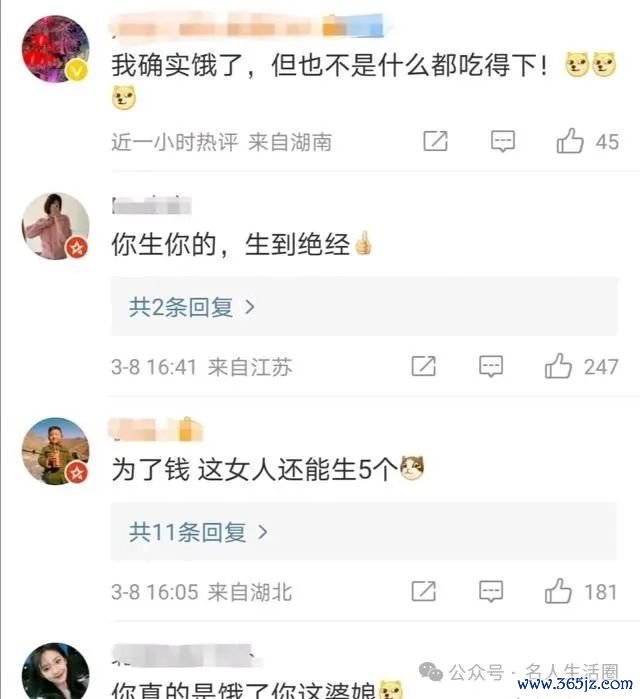The width and height of the screenshot is (640, 699).
Task: Reply to the comment from 湖南
Action: [x=502, y=142]
